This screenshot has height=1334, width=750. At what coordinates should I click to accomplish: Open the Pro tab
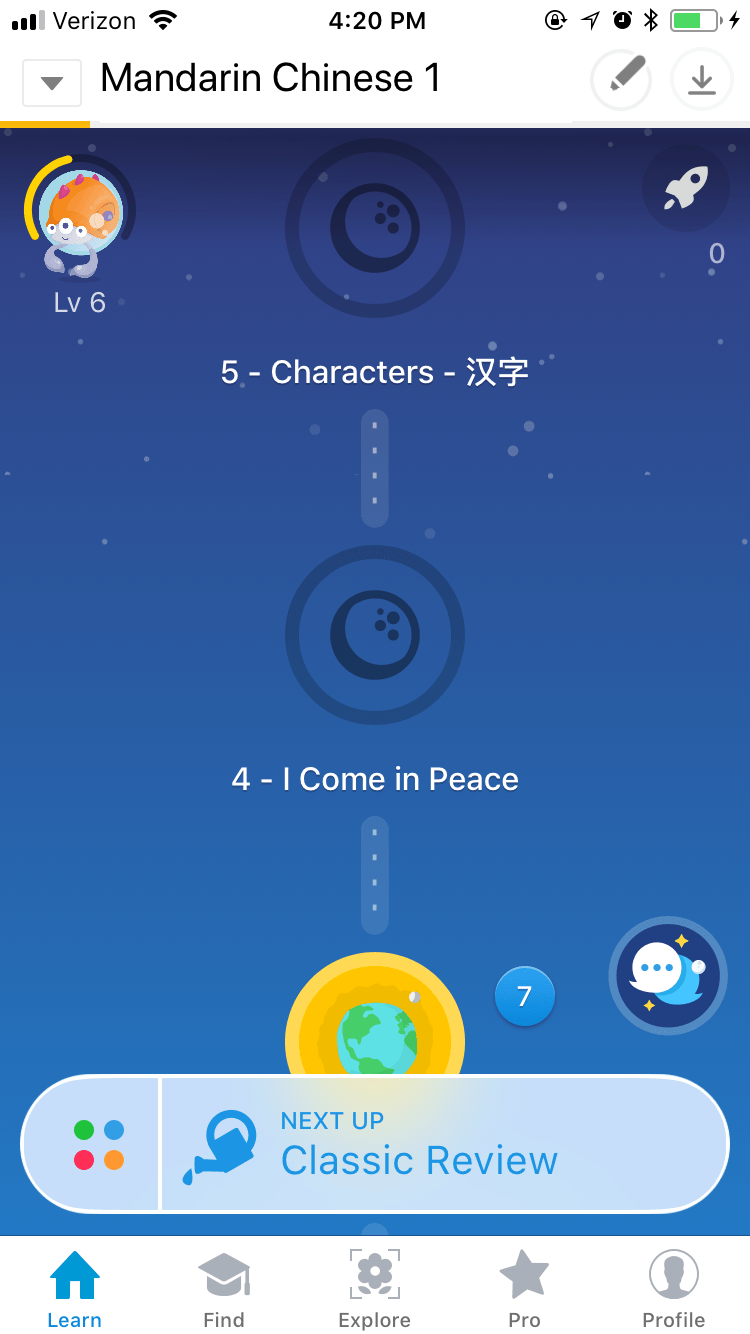click(x=524, y=1290)
